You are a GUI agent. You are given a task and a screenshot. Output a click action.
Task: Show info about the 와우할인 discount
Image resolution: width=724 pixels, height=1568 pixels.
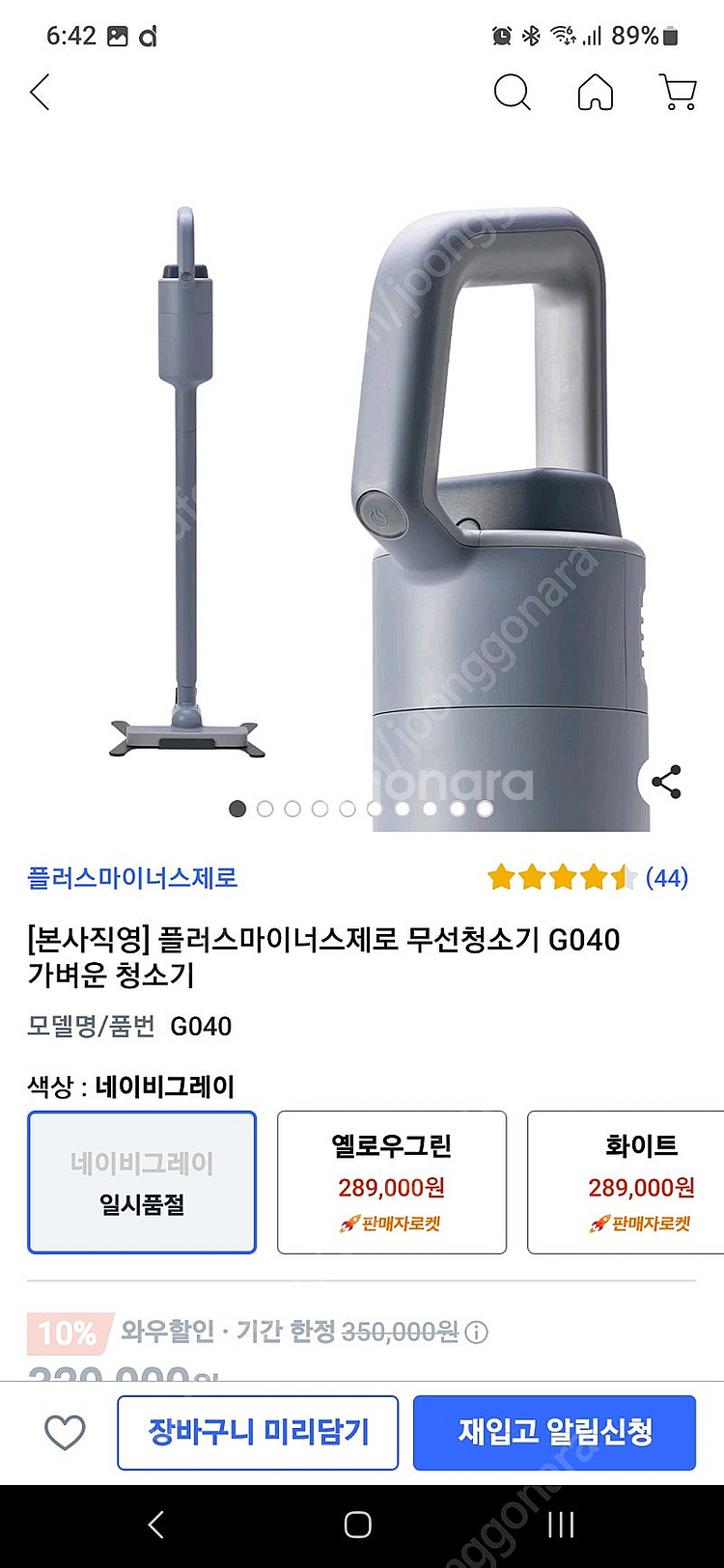476,1333
